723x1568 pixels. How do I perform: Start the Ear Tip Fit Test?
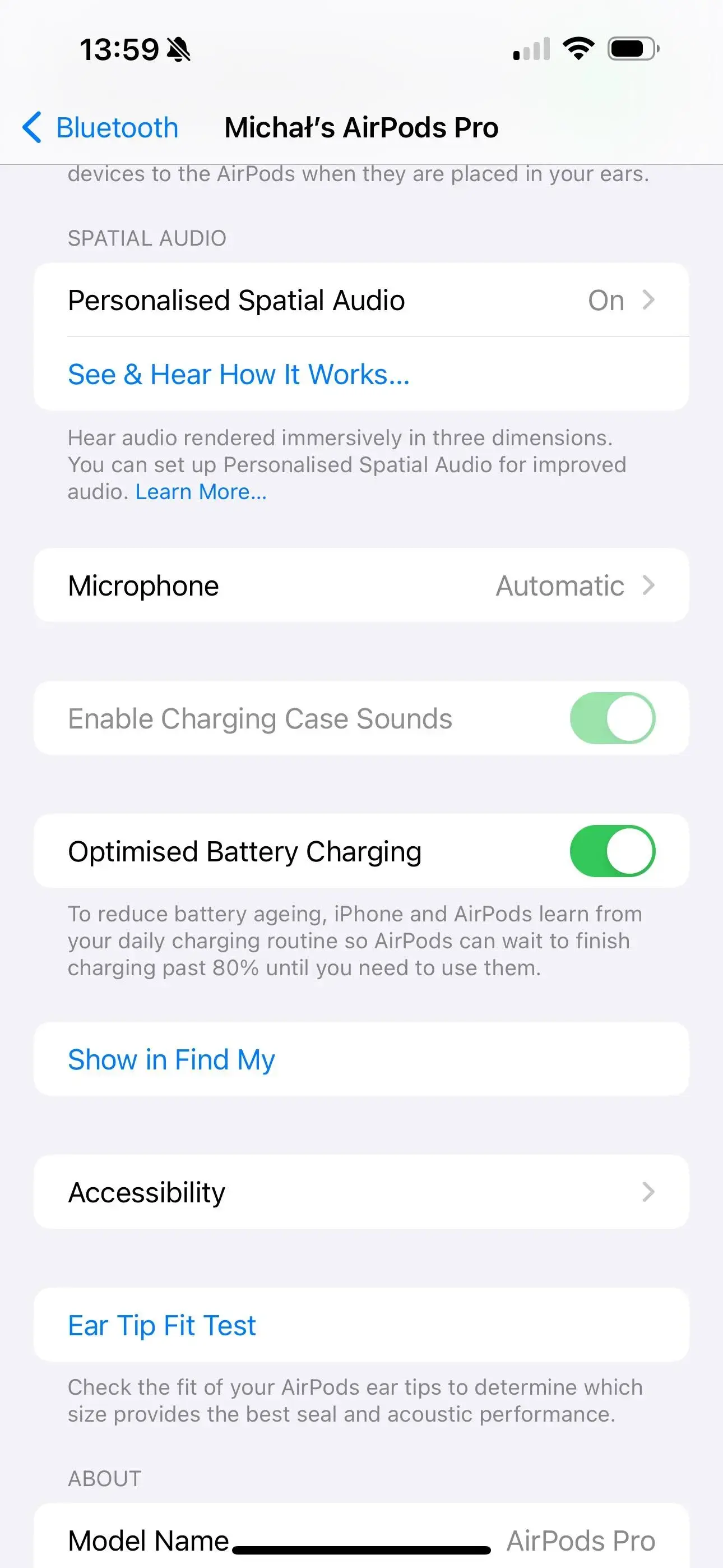tap(162, 1325)
